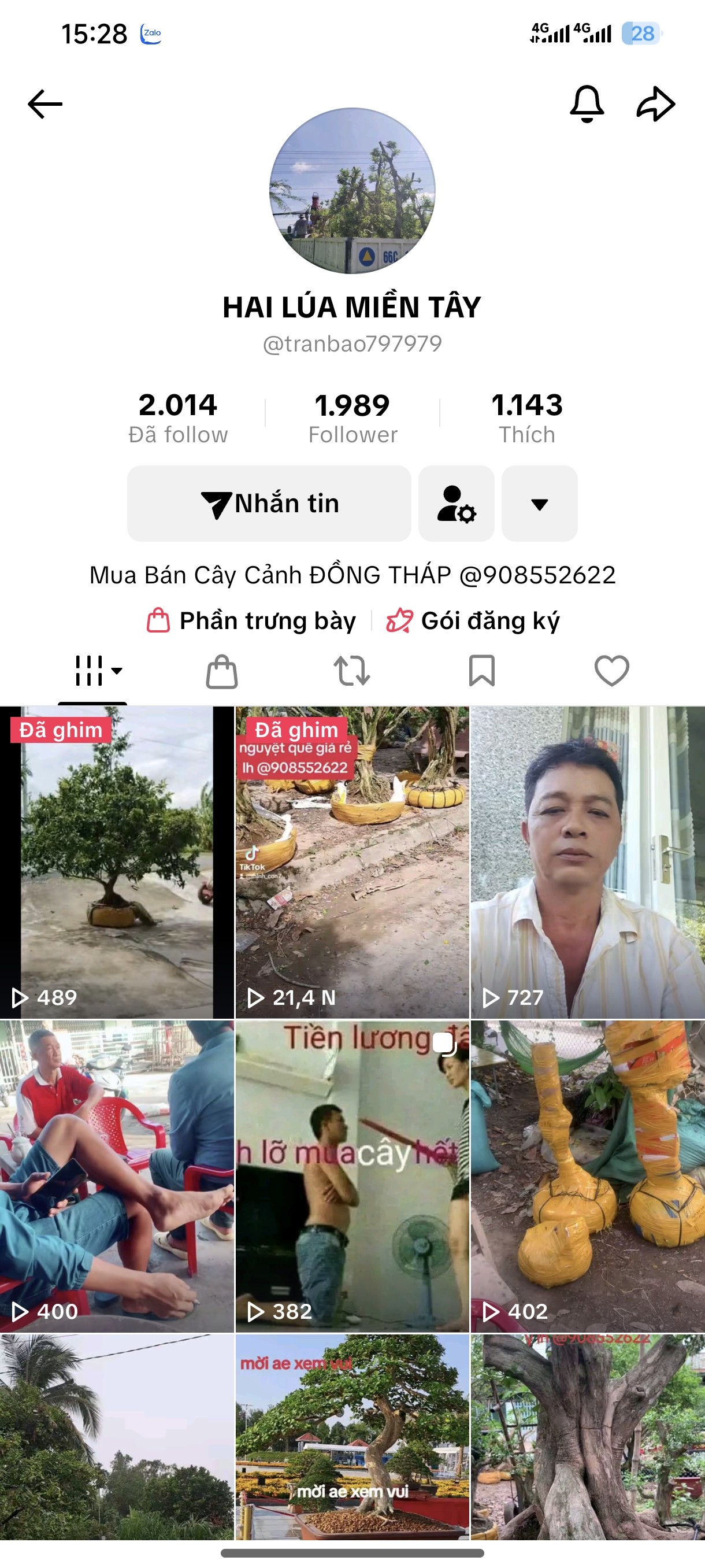Switch to the reposts tab
The image size is (705, 1568).
click(351, 671)
